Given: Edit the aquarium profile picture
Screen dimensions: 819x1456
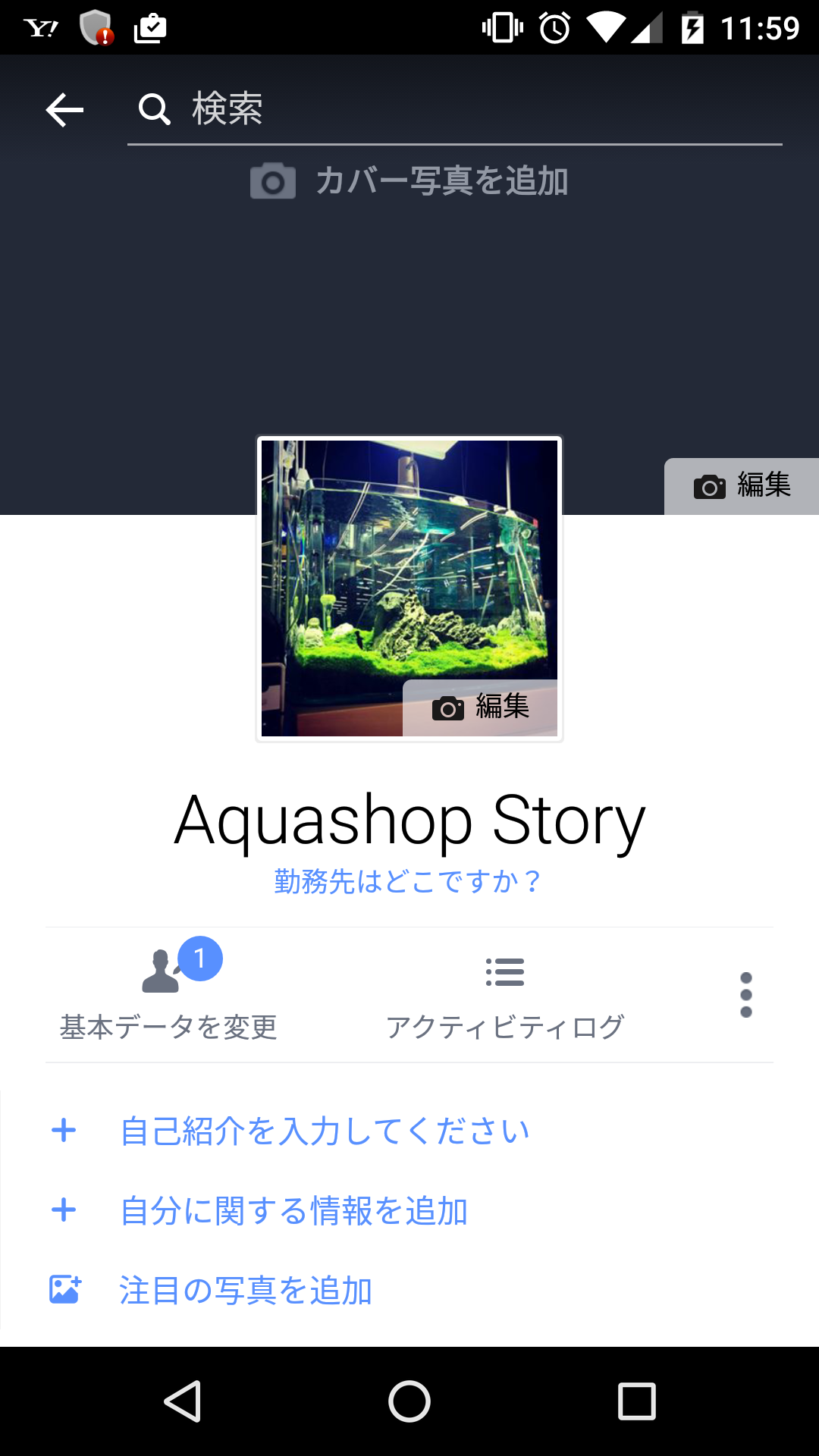Looking at the screenshot, I should point(481,707).
